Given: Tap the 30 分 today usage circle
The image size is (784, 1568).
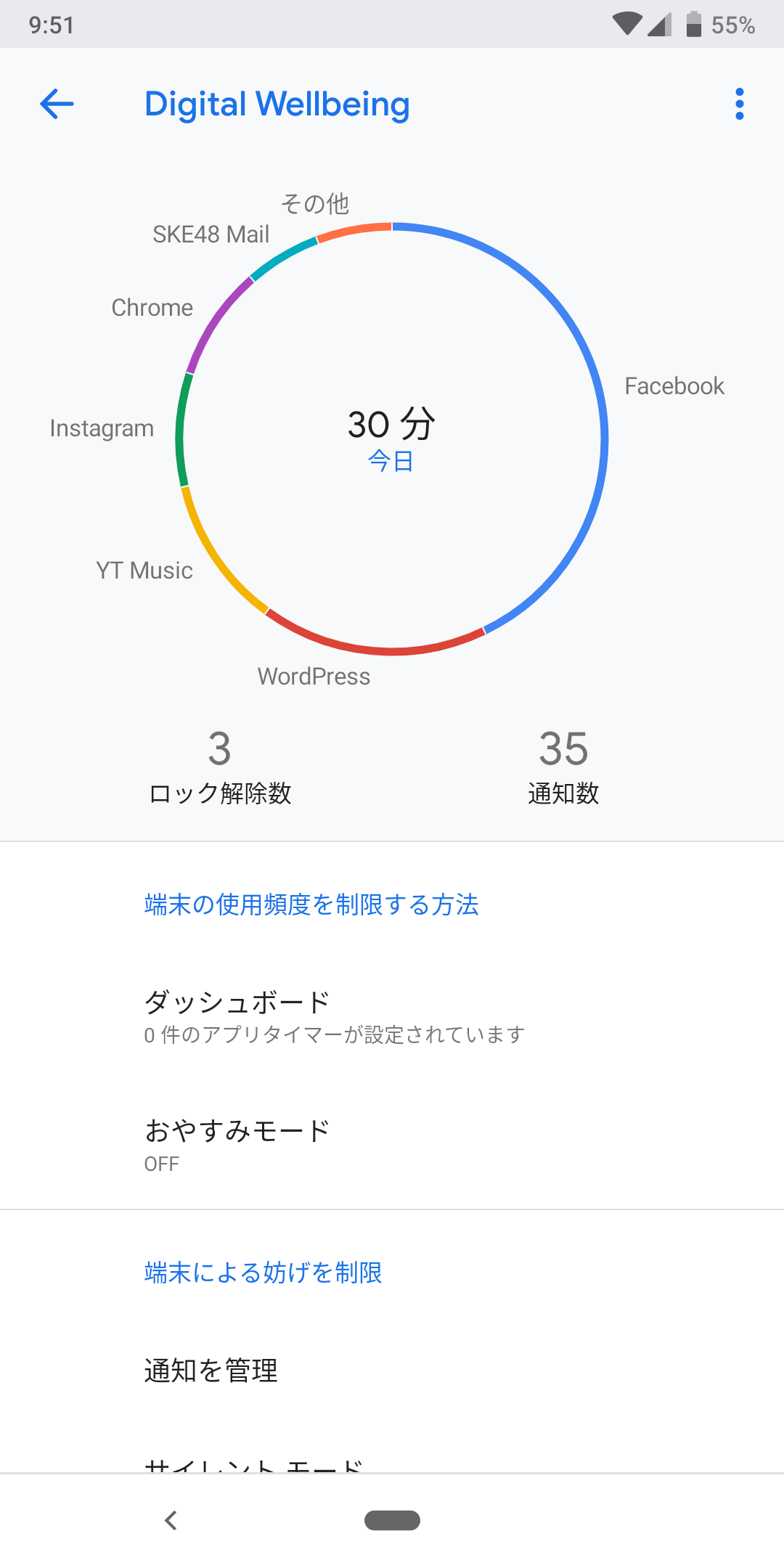Looking at the screenshot, I should pyautogui.click(x=392, y=438).
